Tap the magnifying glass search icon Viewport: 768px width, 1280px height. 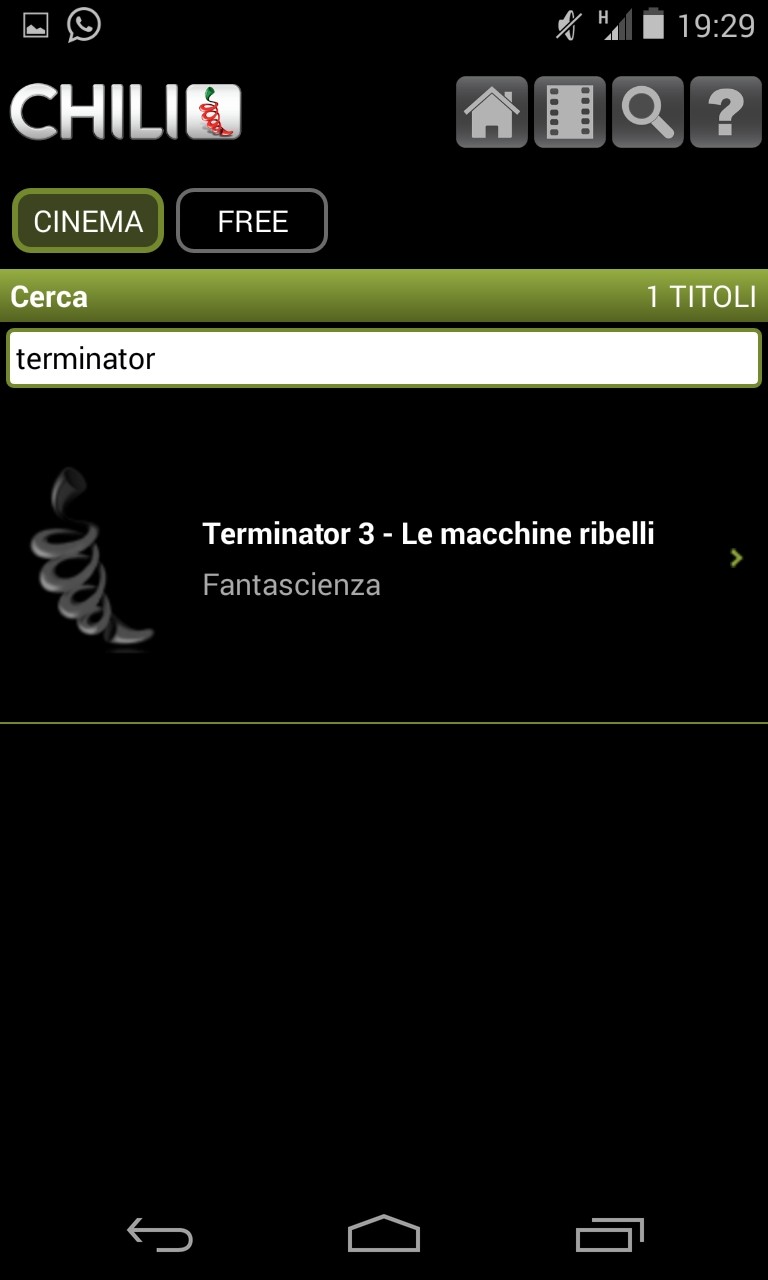(647, 112)
